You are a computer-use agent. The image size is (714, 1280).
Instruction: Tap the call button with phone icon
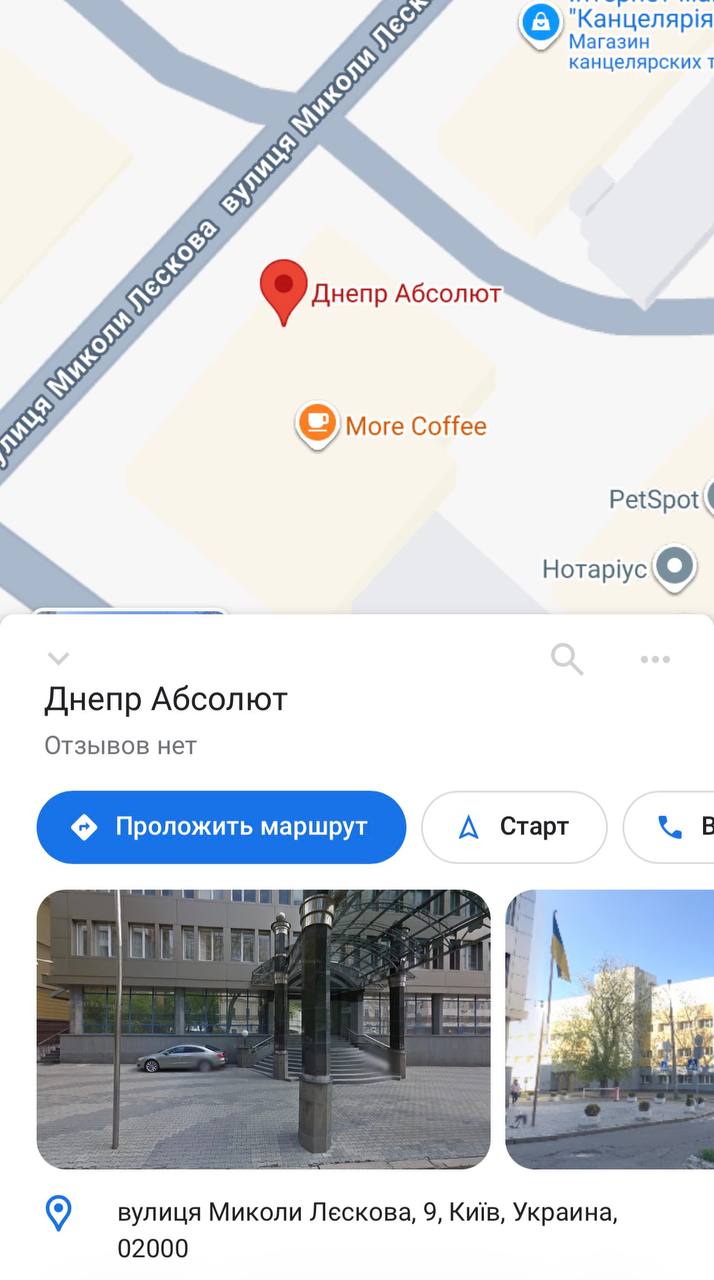(x=669, y=827)
